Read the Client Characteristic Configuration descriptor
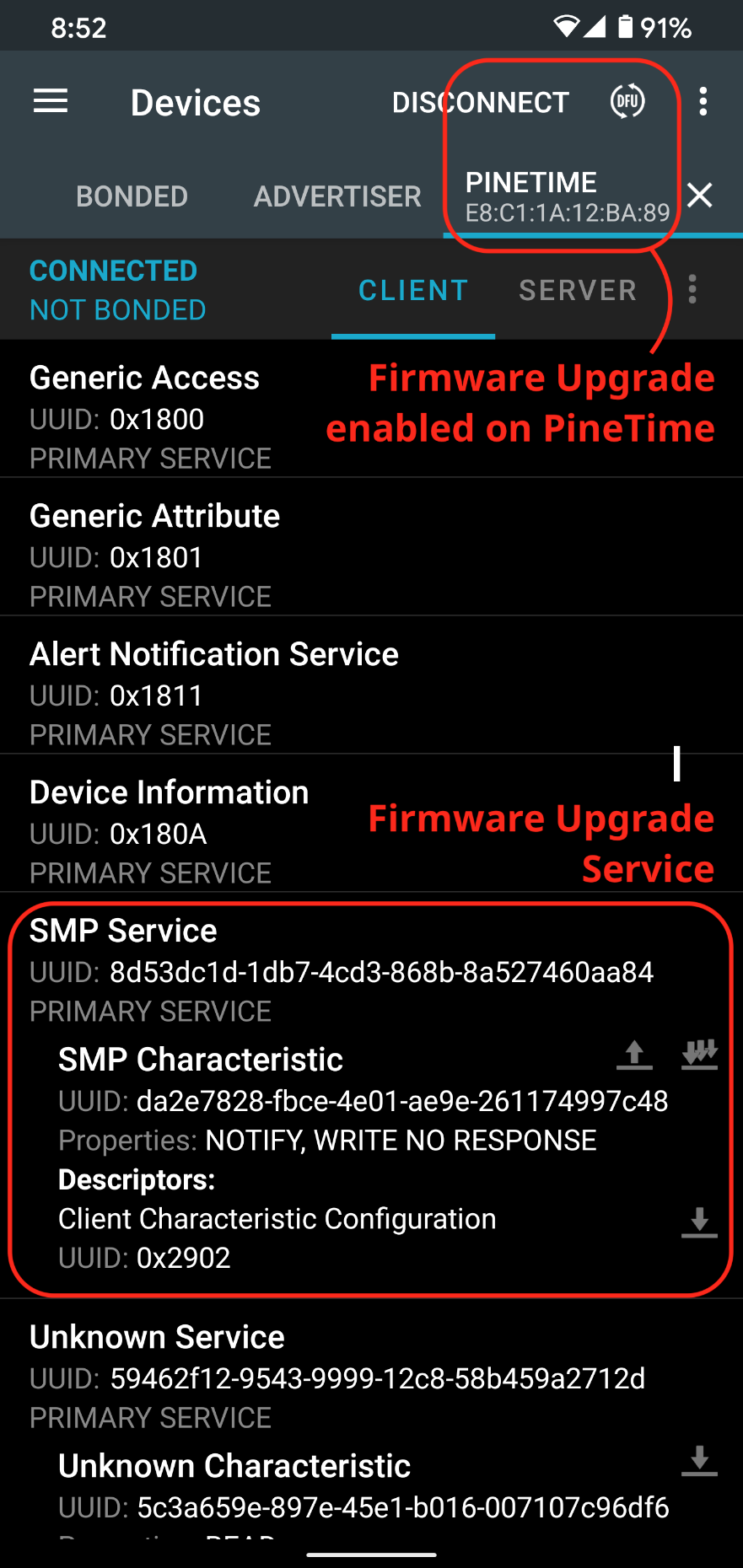The height and width of the screenshot is (1568, 743). click(699, 1222)
